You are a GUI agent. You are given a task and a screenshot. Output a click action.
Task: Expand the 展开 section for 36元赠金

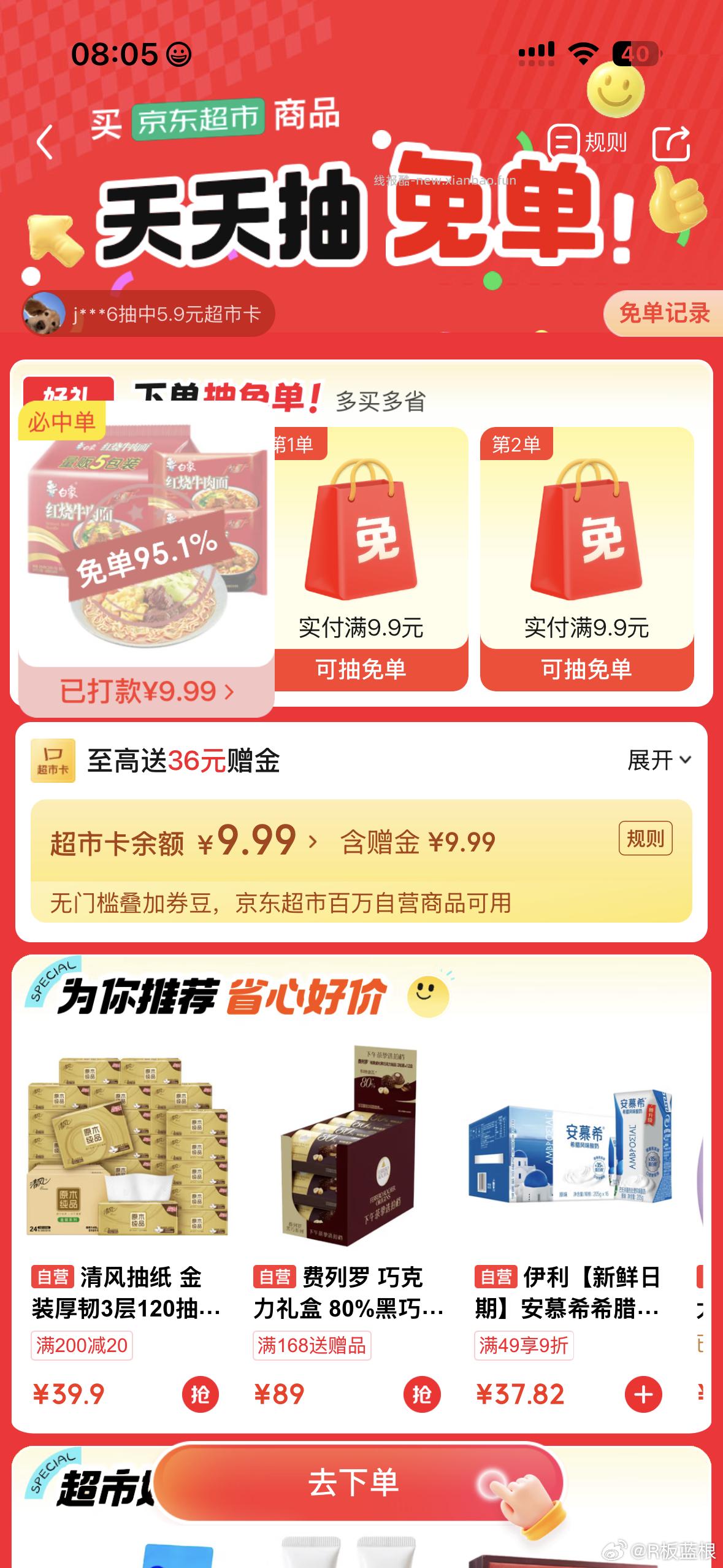click(656, 761)
